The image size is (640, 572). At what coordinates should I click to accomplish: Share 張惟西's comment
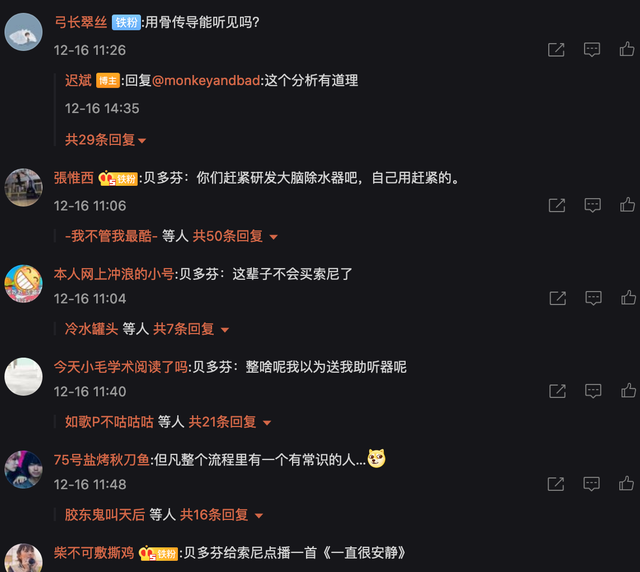(557, 205)
